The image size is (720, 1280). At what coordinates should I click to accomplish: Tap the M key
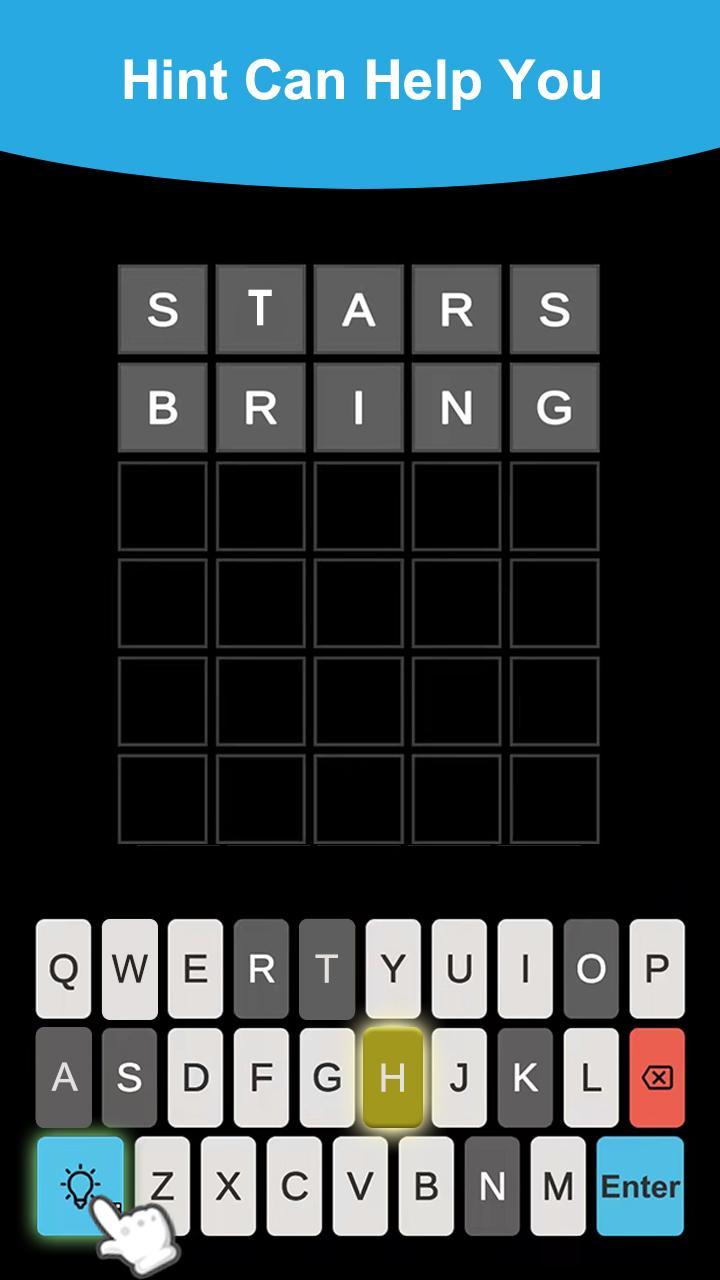[x=558, y=1185]
